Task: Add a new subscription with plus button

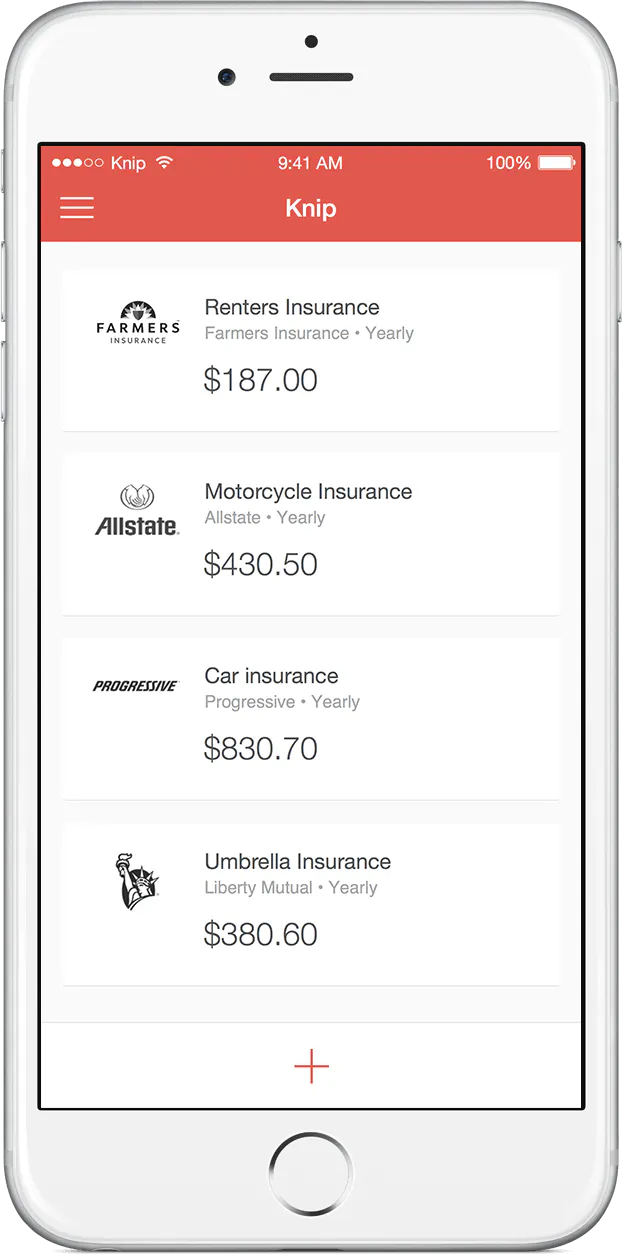Action: [x=311, y=1067]
